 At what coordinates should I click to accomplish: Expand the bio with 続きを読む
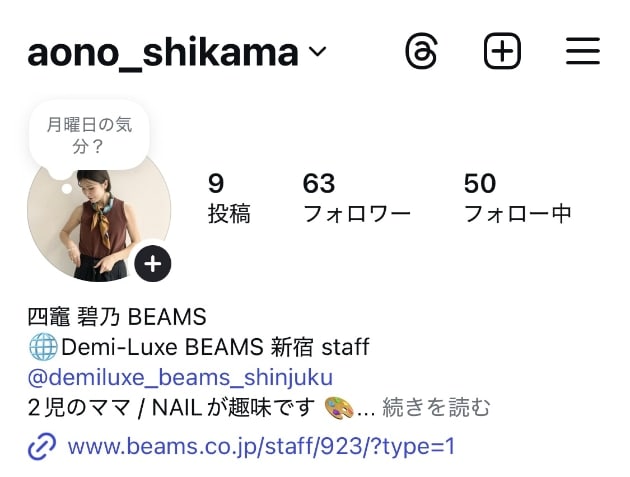click(436, 407)
